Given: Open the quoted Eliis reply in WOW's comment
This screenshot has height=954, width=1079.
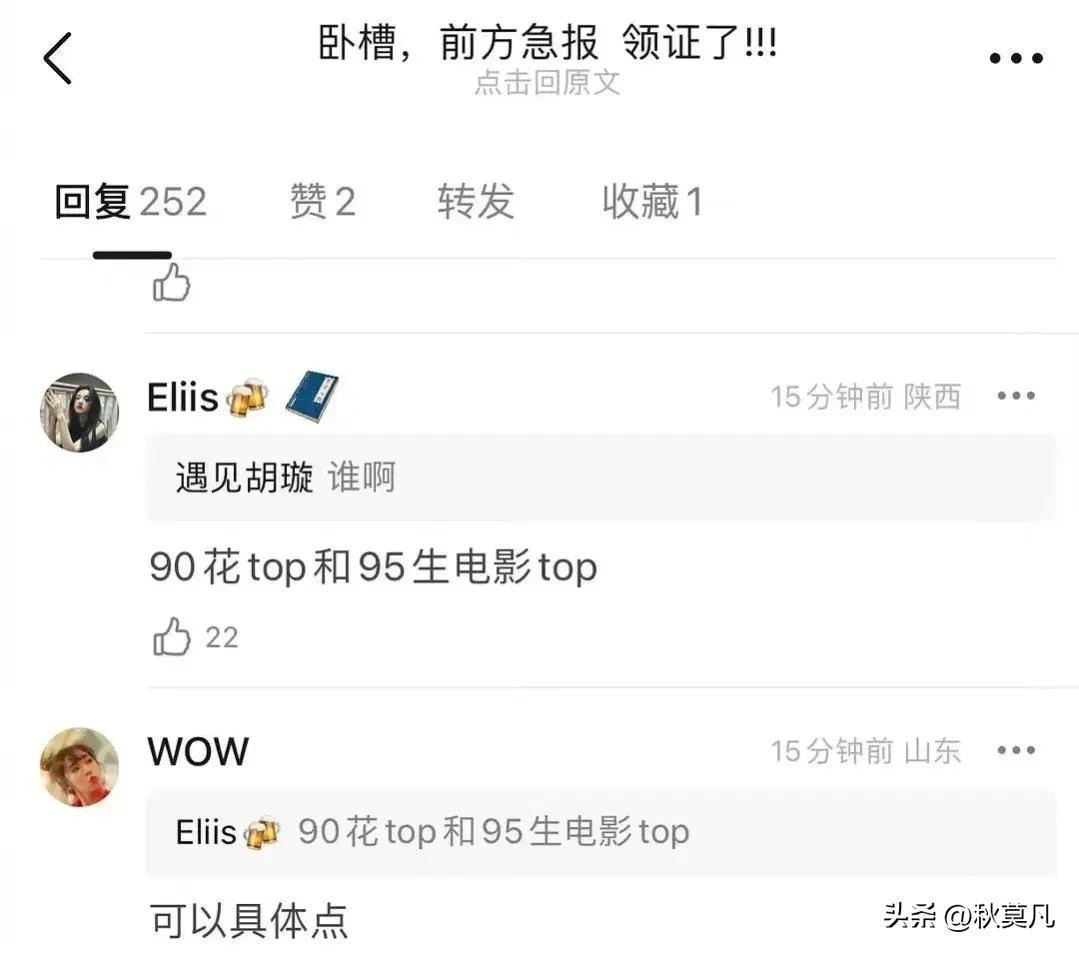Looking at the screenshot, I should click(x=600, y=832).
